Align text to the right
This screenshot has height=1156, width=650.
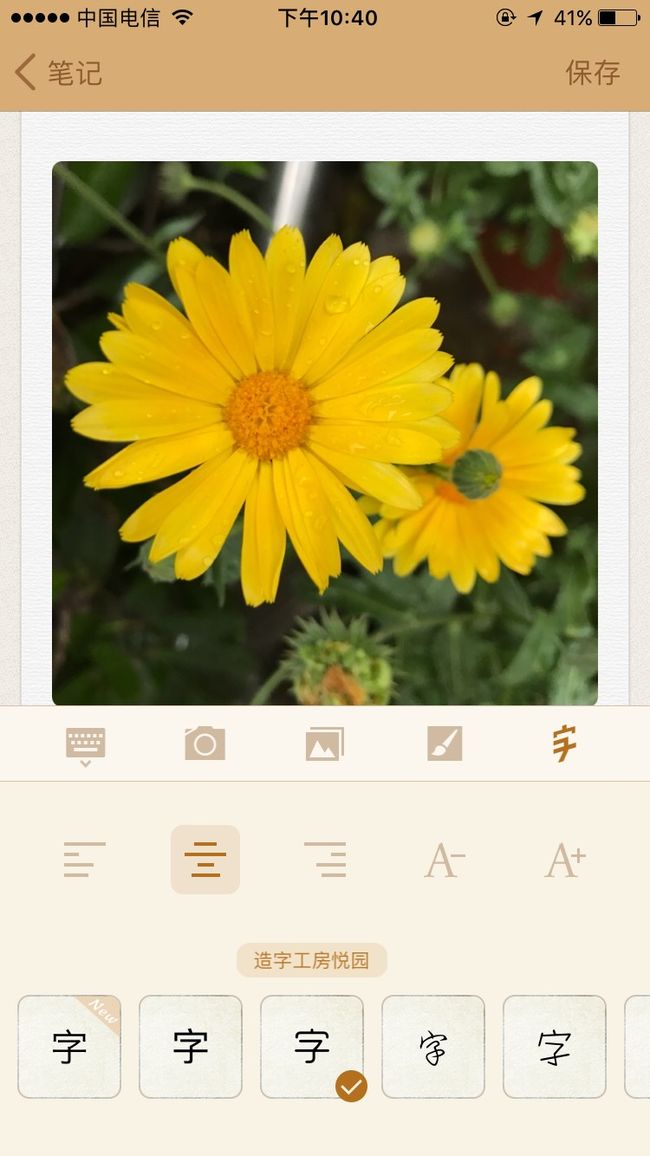click(325, 860)
